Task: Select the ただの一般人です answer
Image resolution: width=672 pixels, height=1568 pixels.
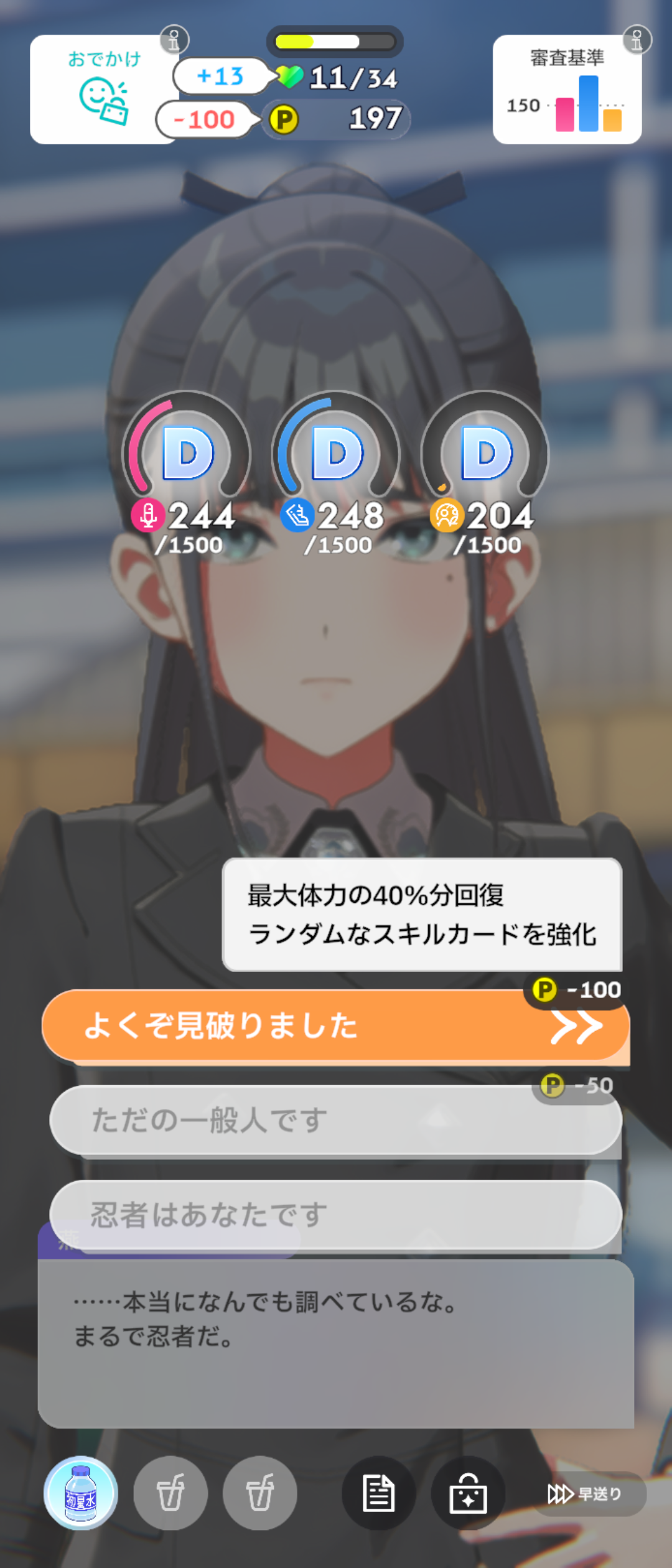Action: pyautogui.click(x=336, y=1120)
